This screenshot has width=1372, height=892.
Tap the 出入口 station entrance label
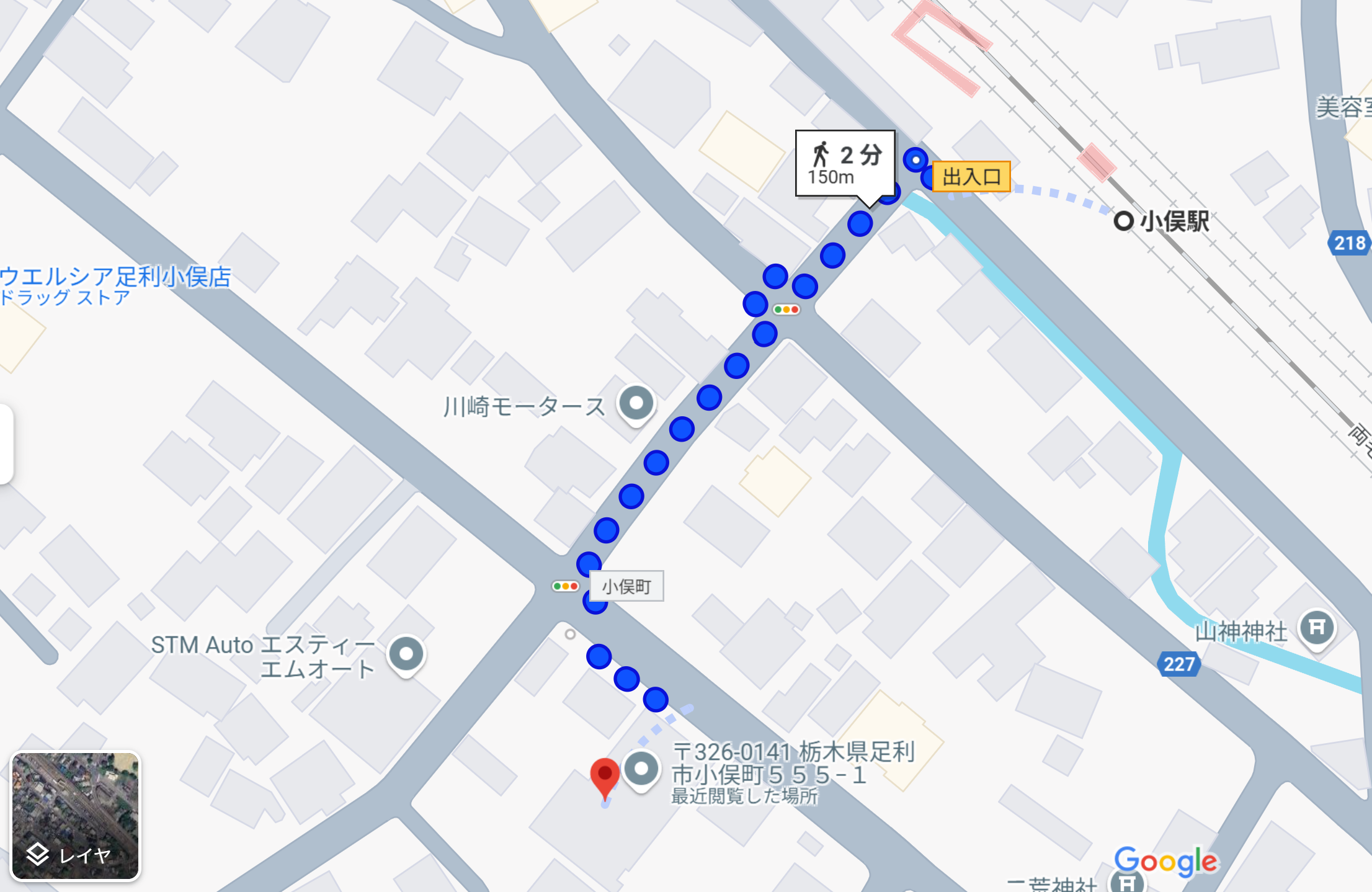click(971, 177)
